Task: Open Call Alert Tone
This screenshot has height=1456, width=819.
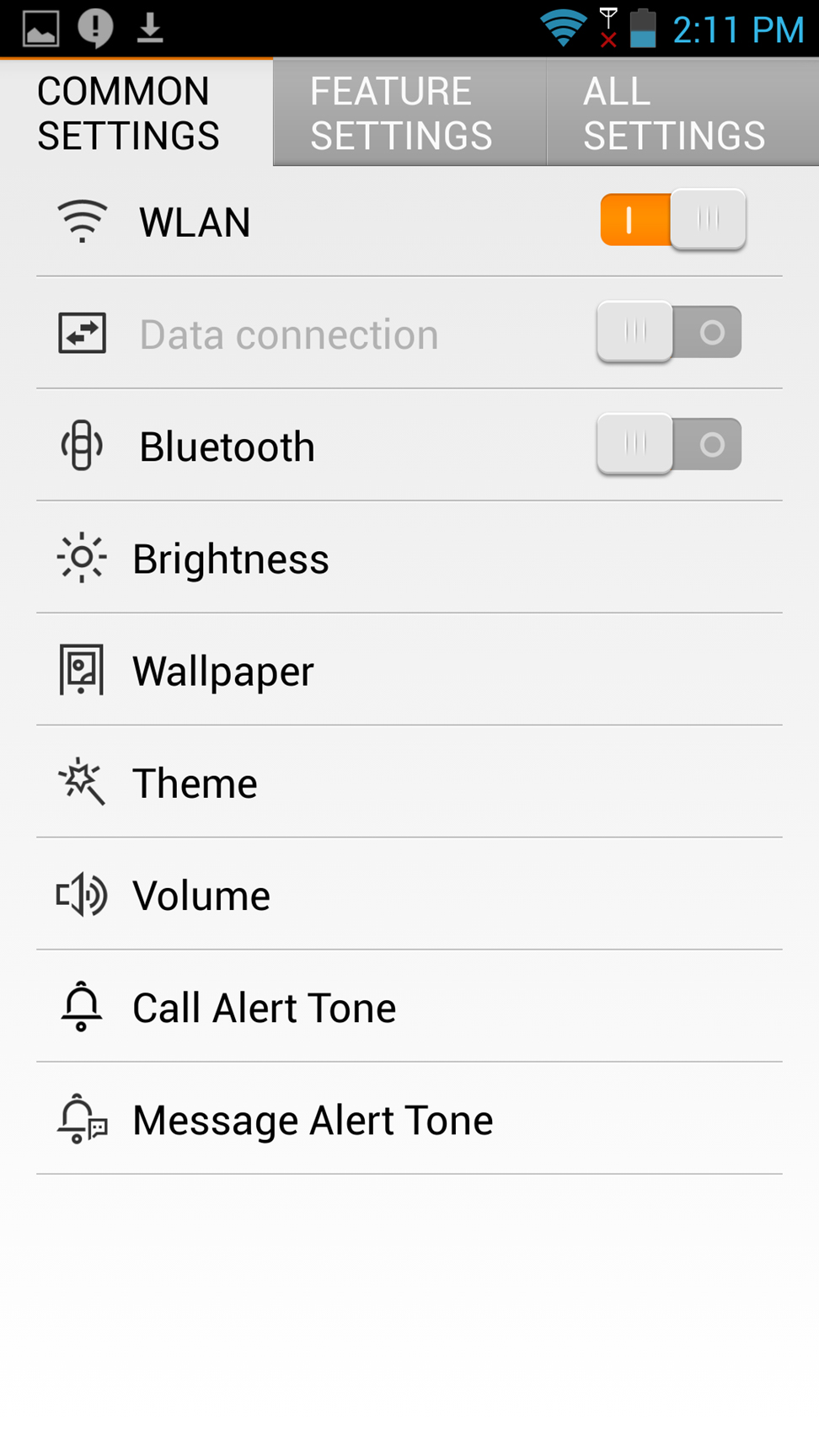Action: pyautogui.click(x=409, y=1006)
